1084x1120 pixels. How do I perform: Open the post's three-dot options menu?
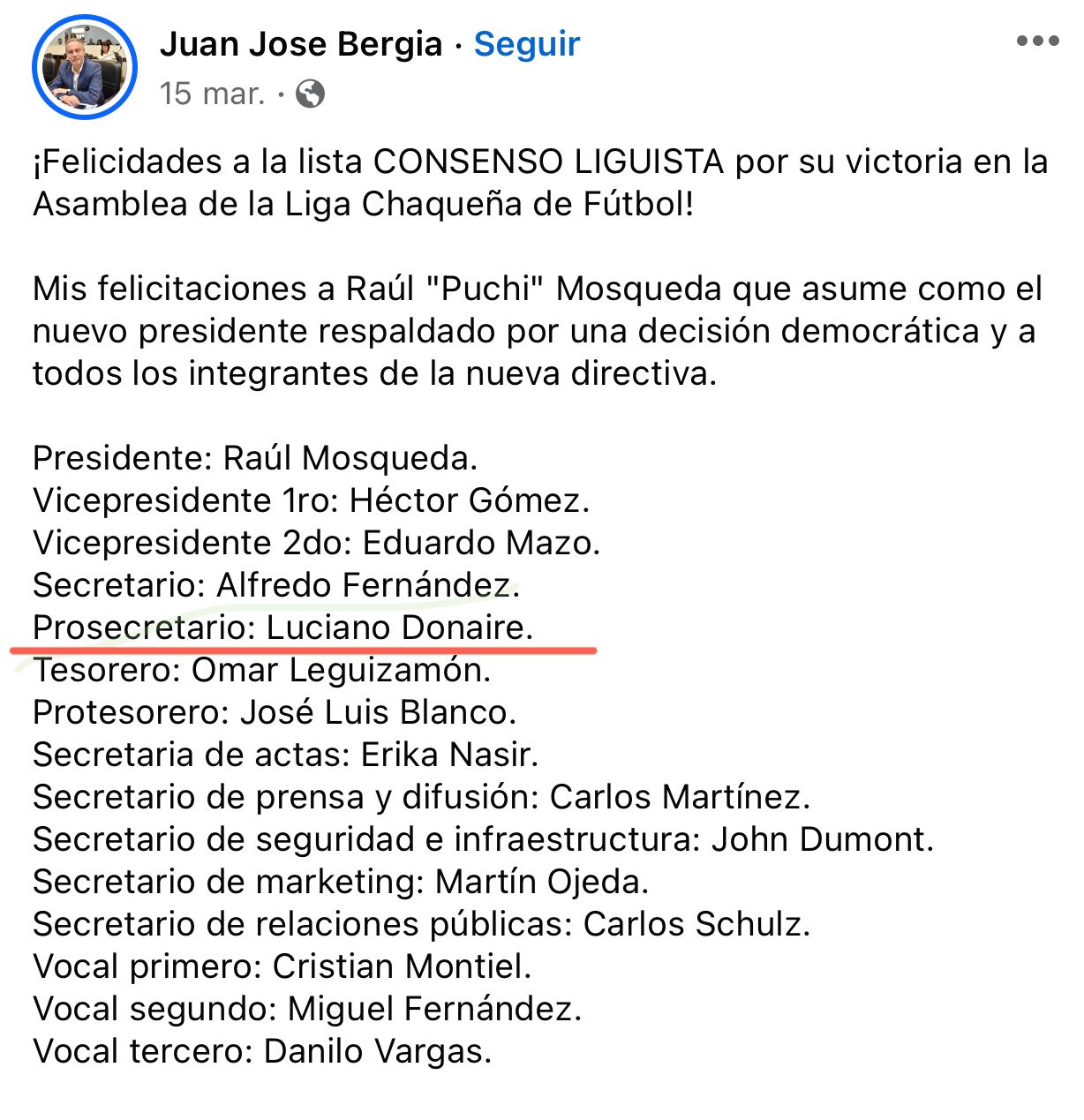1036,41
